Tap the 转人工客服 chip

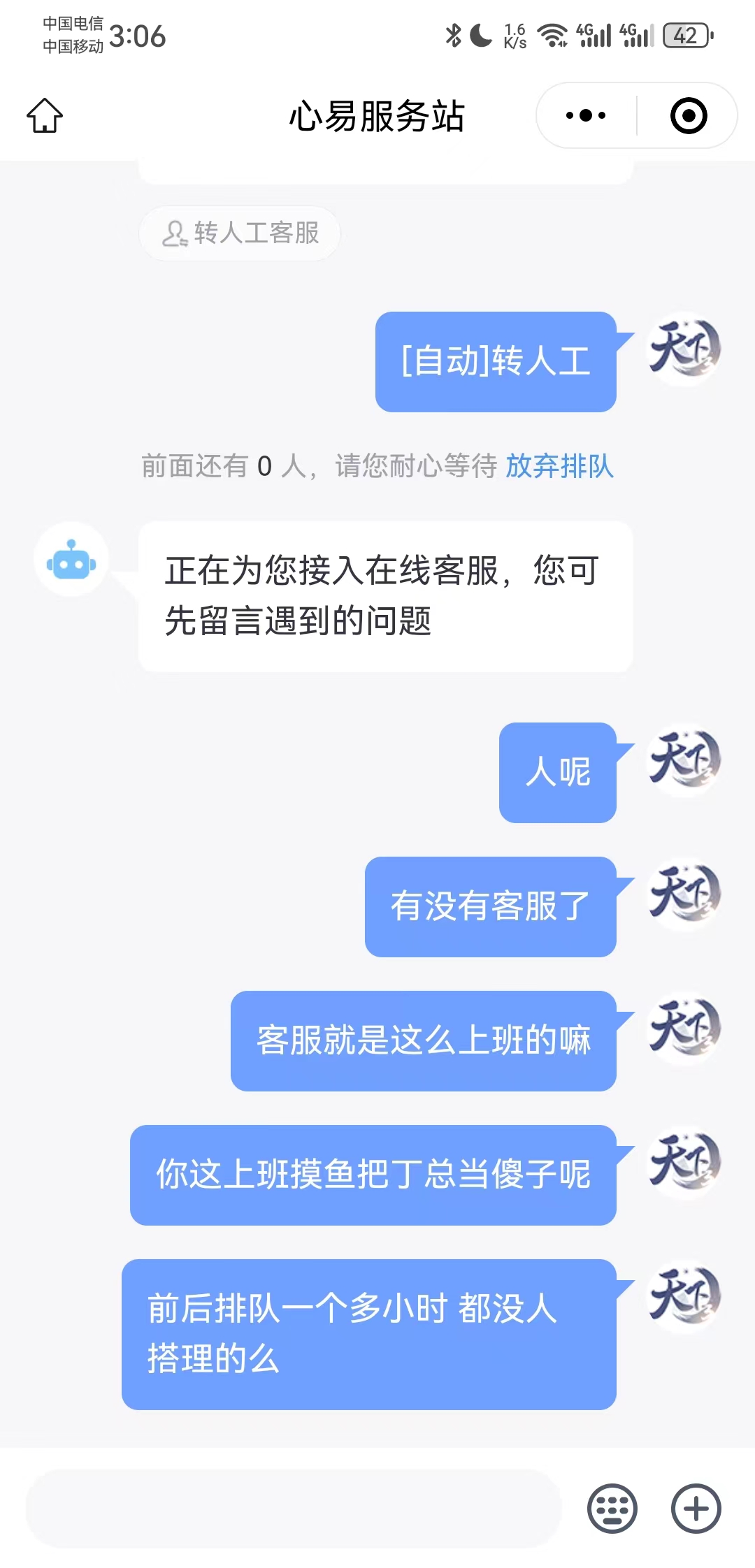(240, 233)
